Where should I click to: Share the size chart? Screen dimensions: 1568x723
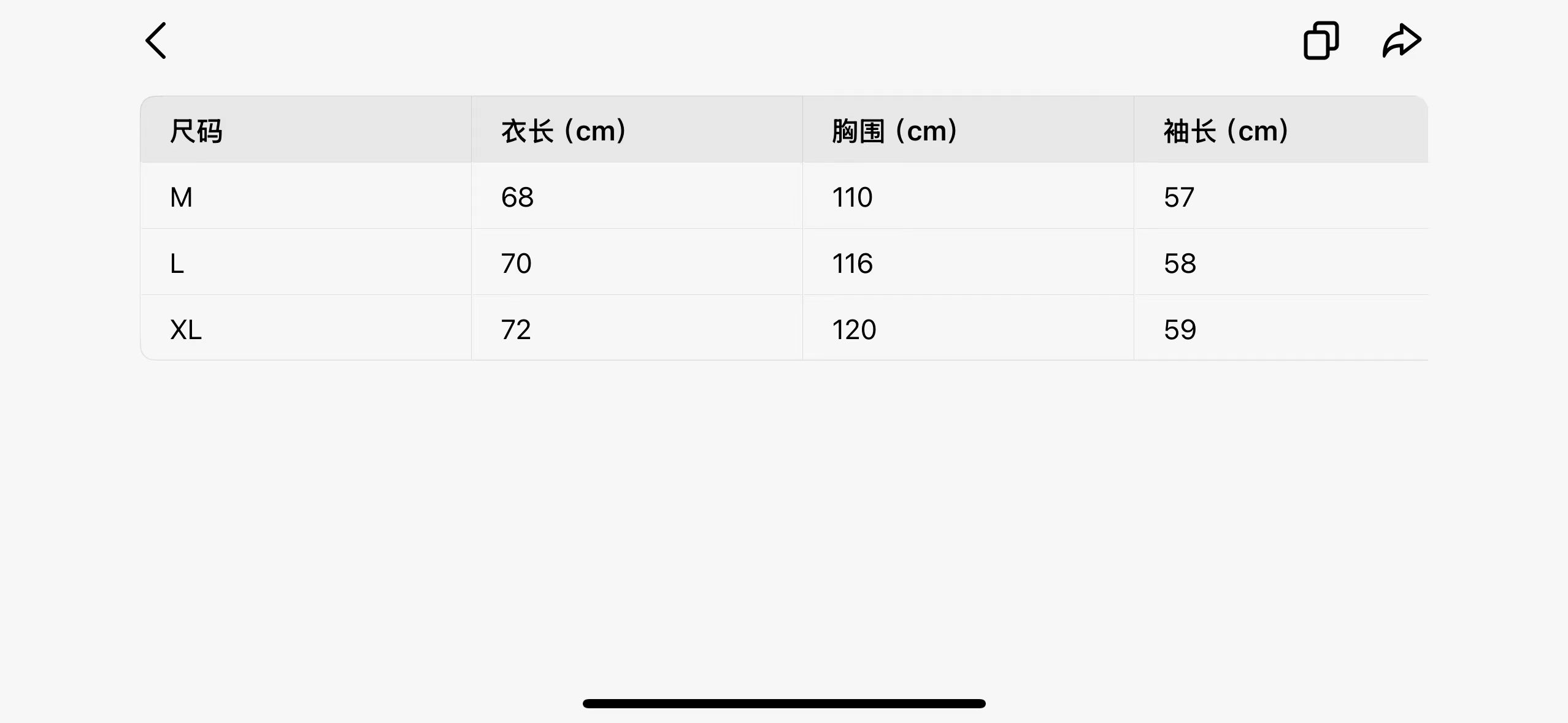[x=1401, y=40]
